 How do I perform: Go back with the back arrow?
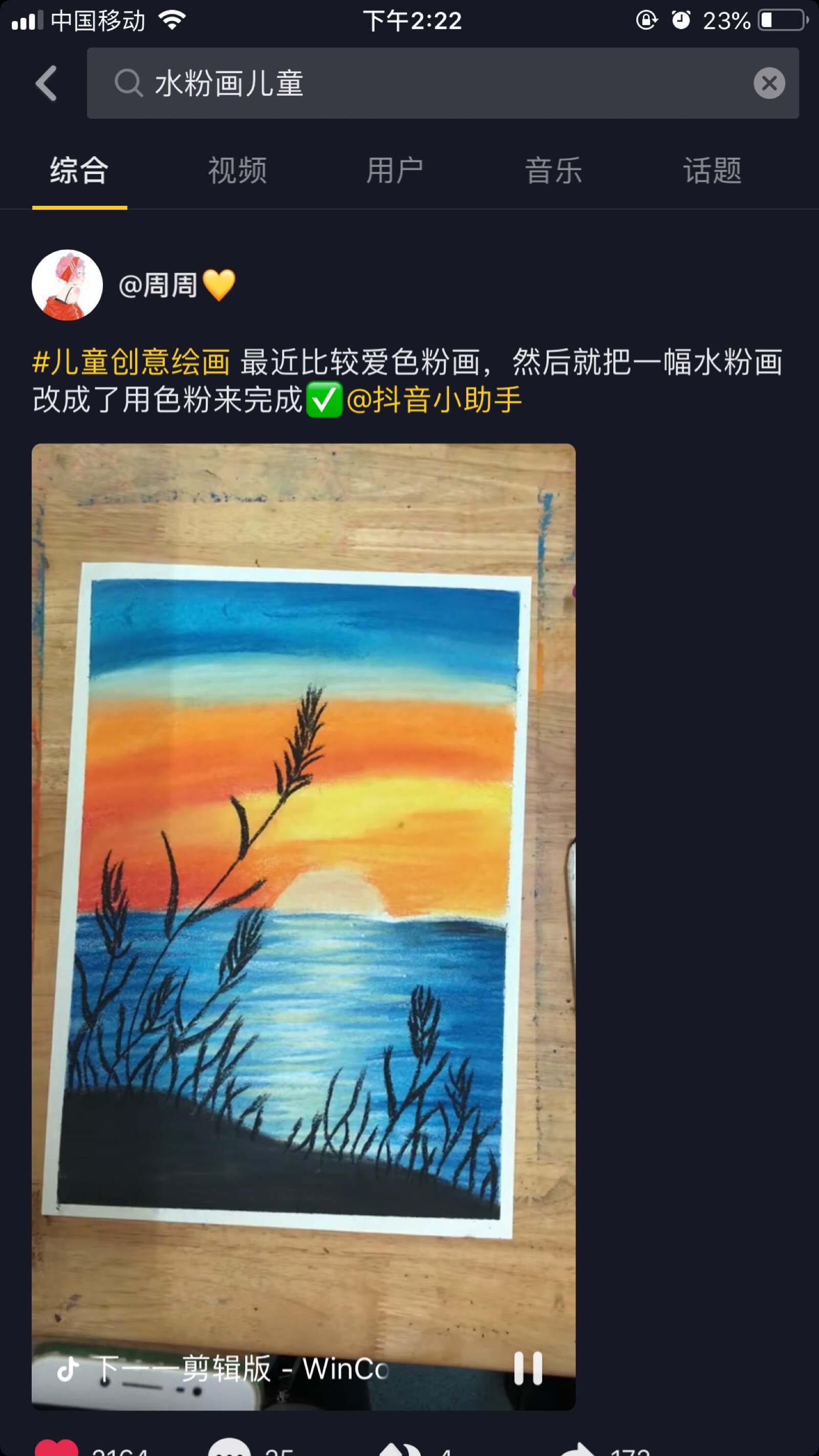point(46,83)
